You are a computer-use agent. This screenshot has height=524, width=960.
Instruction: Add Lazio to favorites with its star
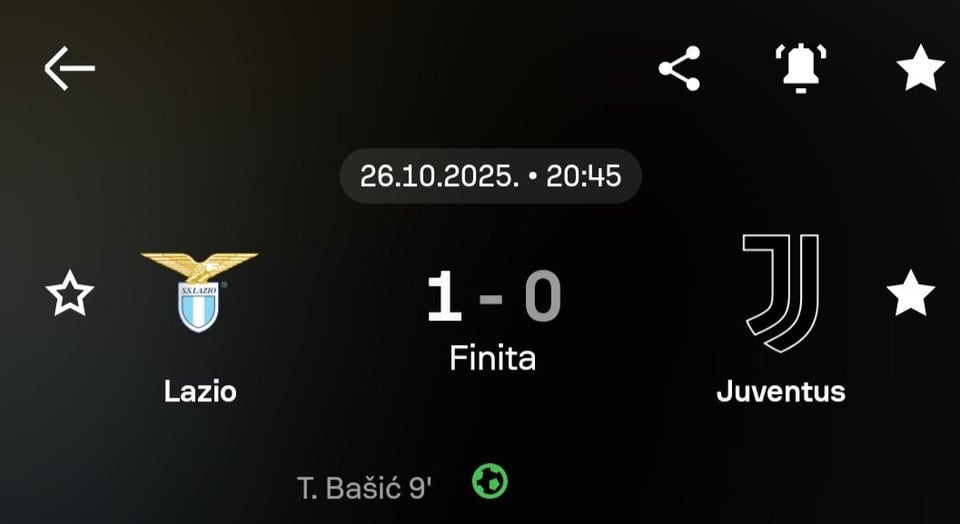(70, 295)
